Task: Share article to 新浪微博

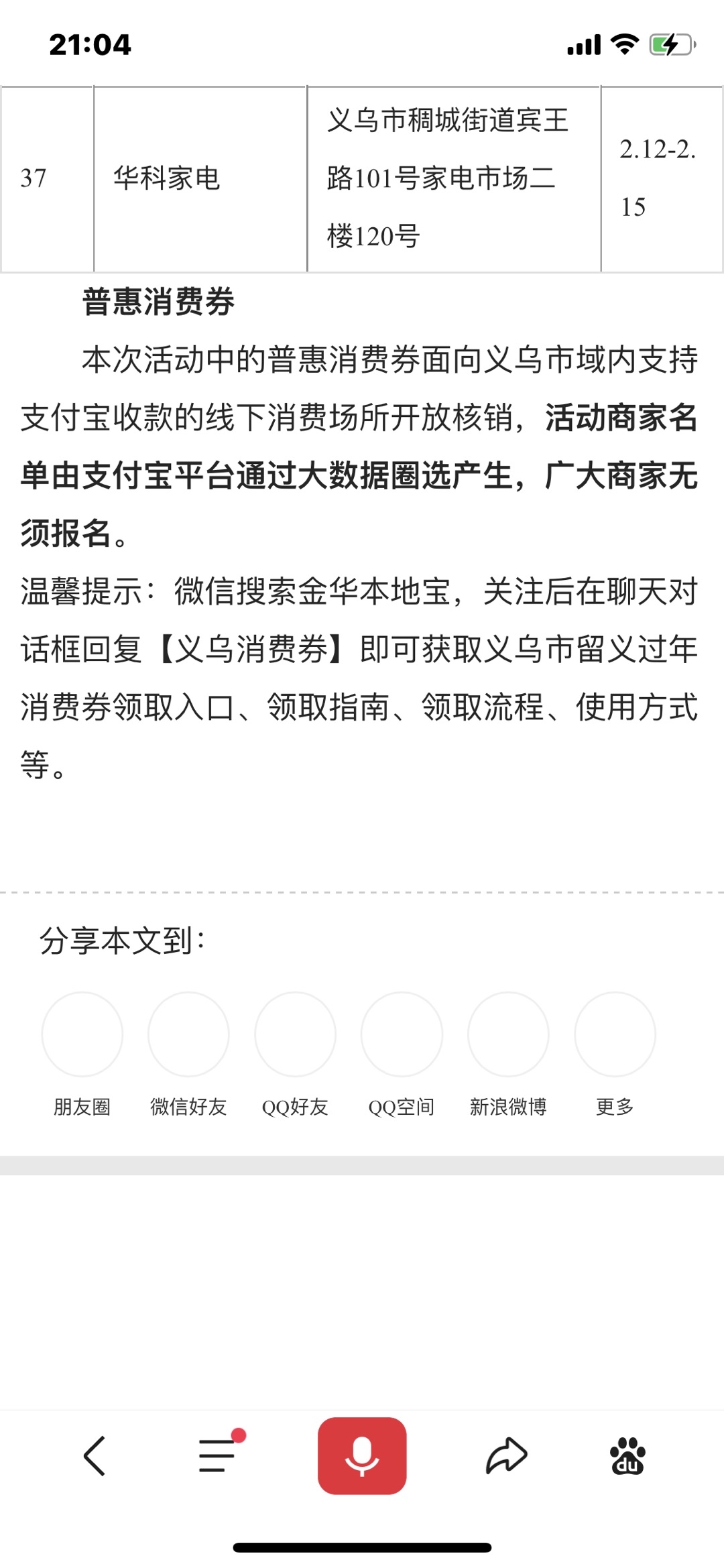Action: click(x=508, y=1034)
